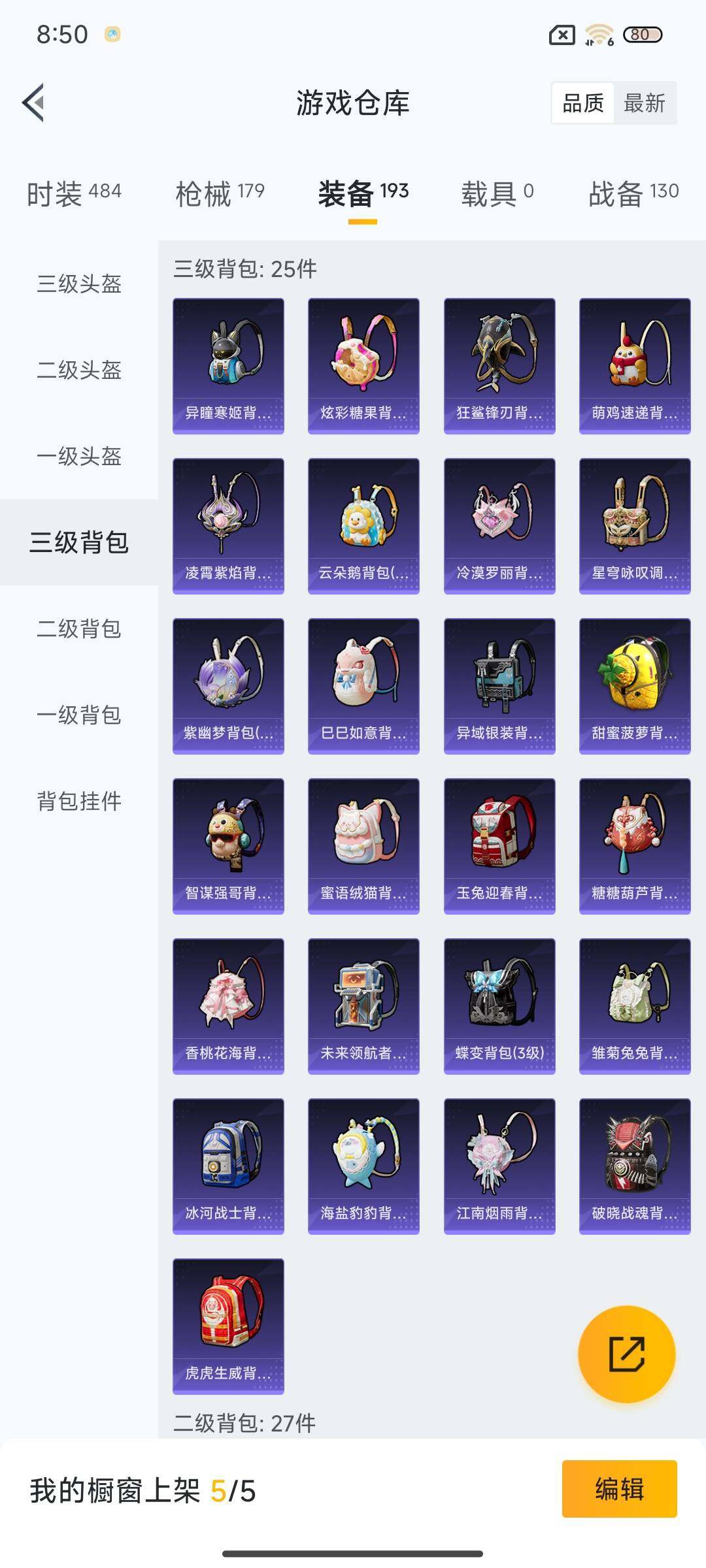Select the 异瞳寒姬背包 item
This screenshot has height=1568, width=706.
click(228, 366)
